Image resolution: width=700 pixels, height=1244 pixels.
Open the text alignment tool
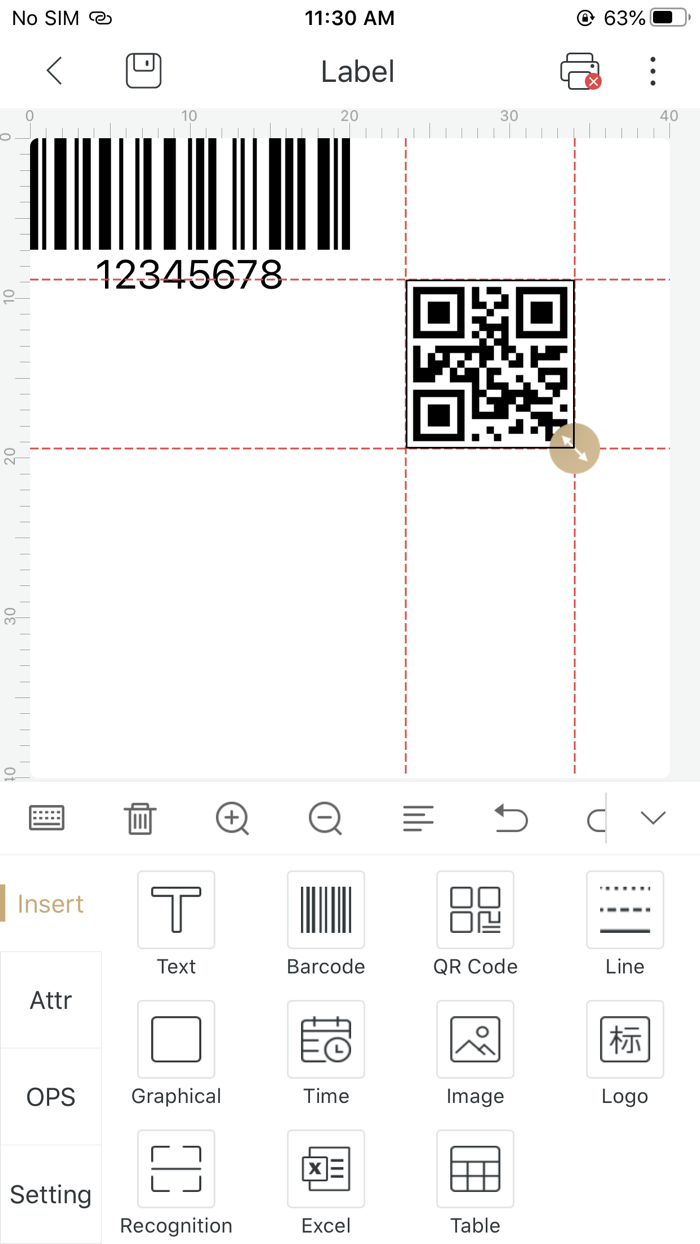click(418, 818)
